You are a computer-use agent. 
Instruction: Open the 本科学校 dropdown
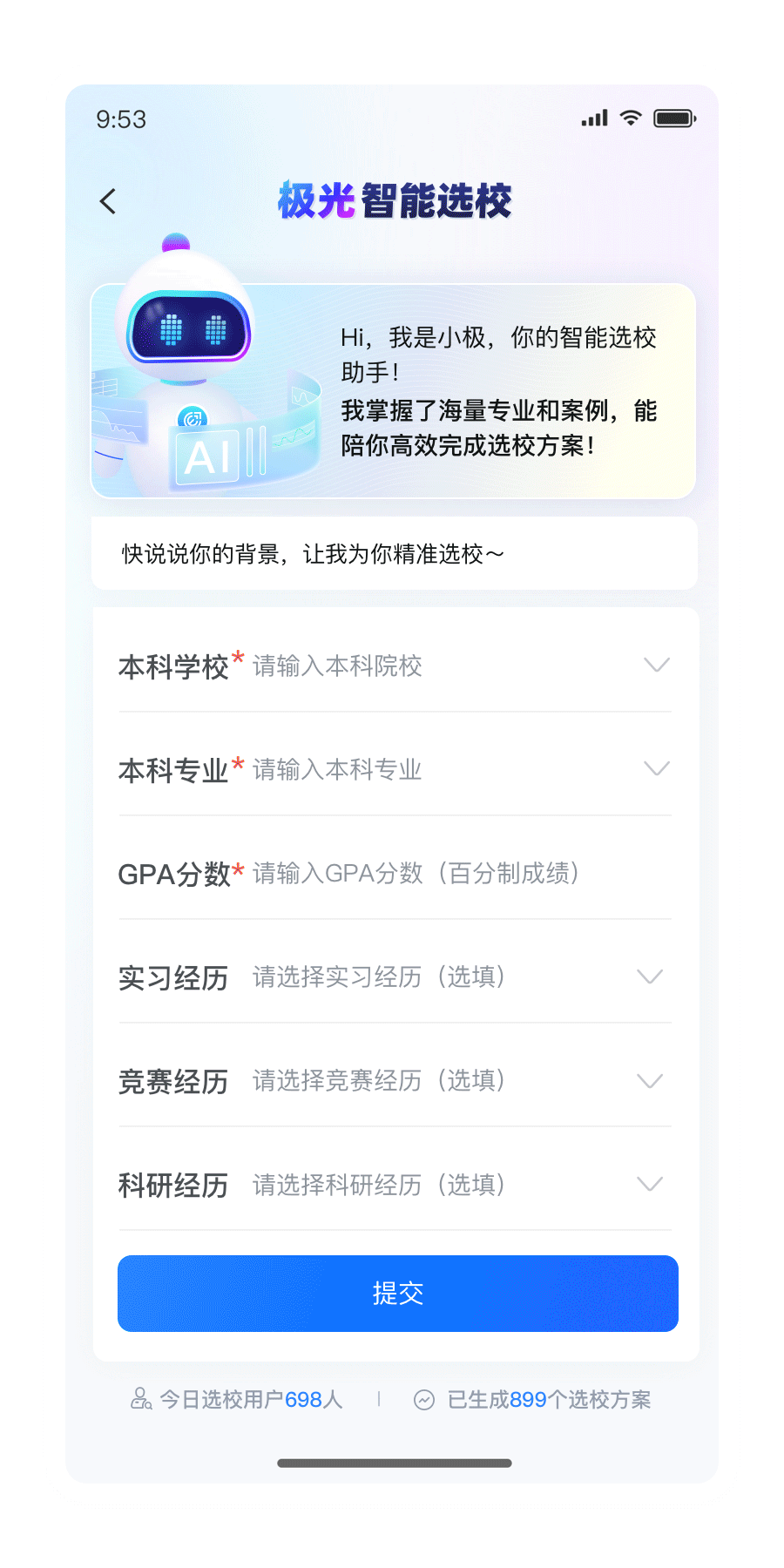[395, 666]
